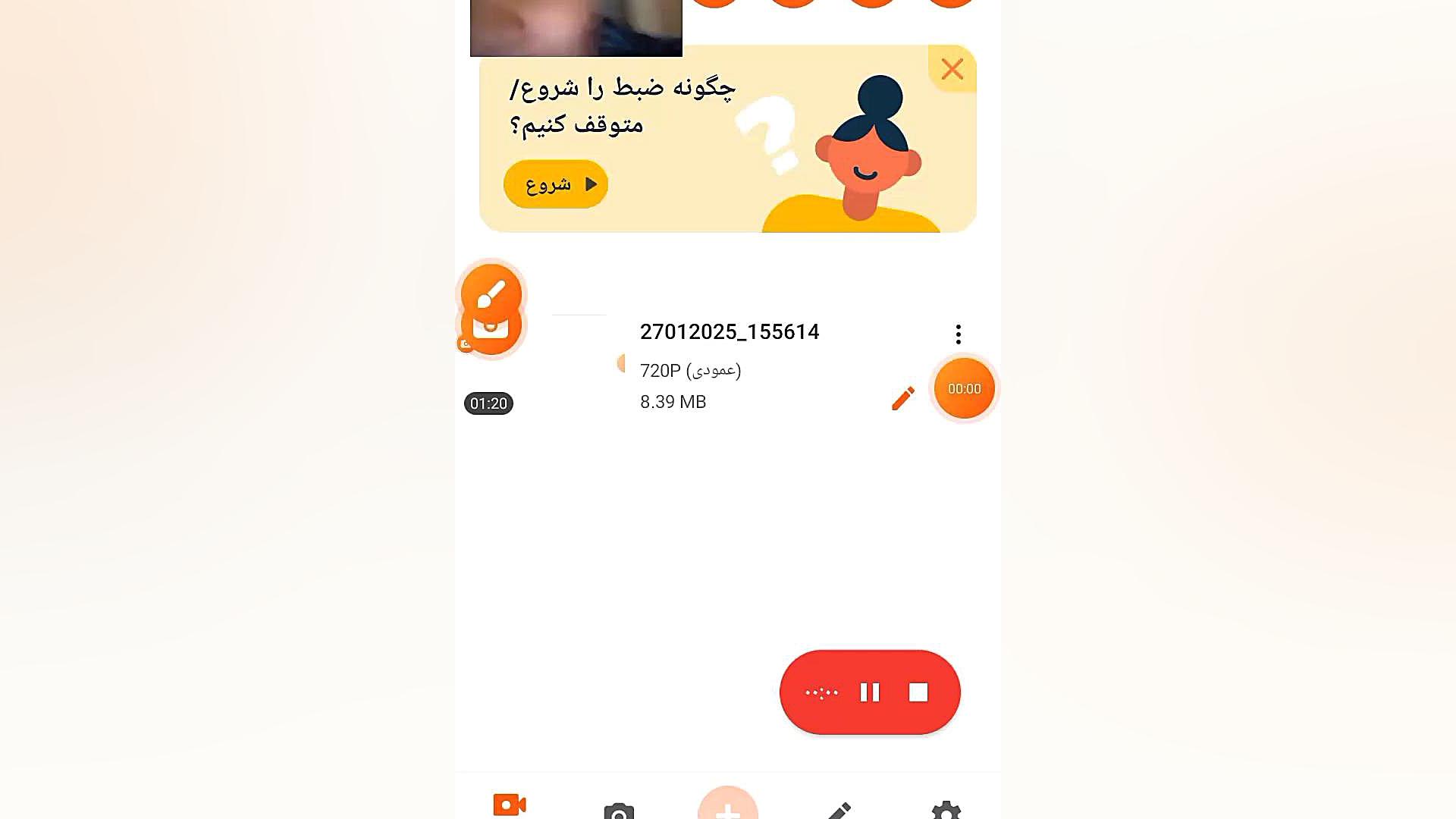The width and height of the screenshot is (1456, 819).
Task: Dismiss the how-to-record tutorial banner
Action: 952,69
